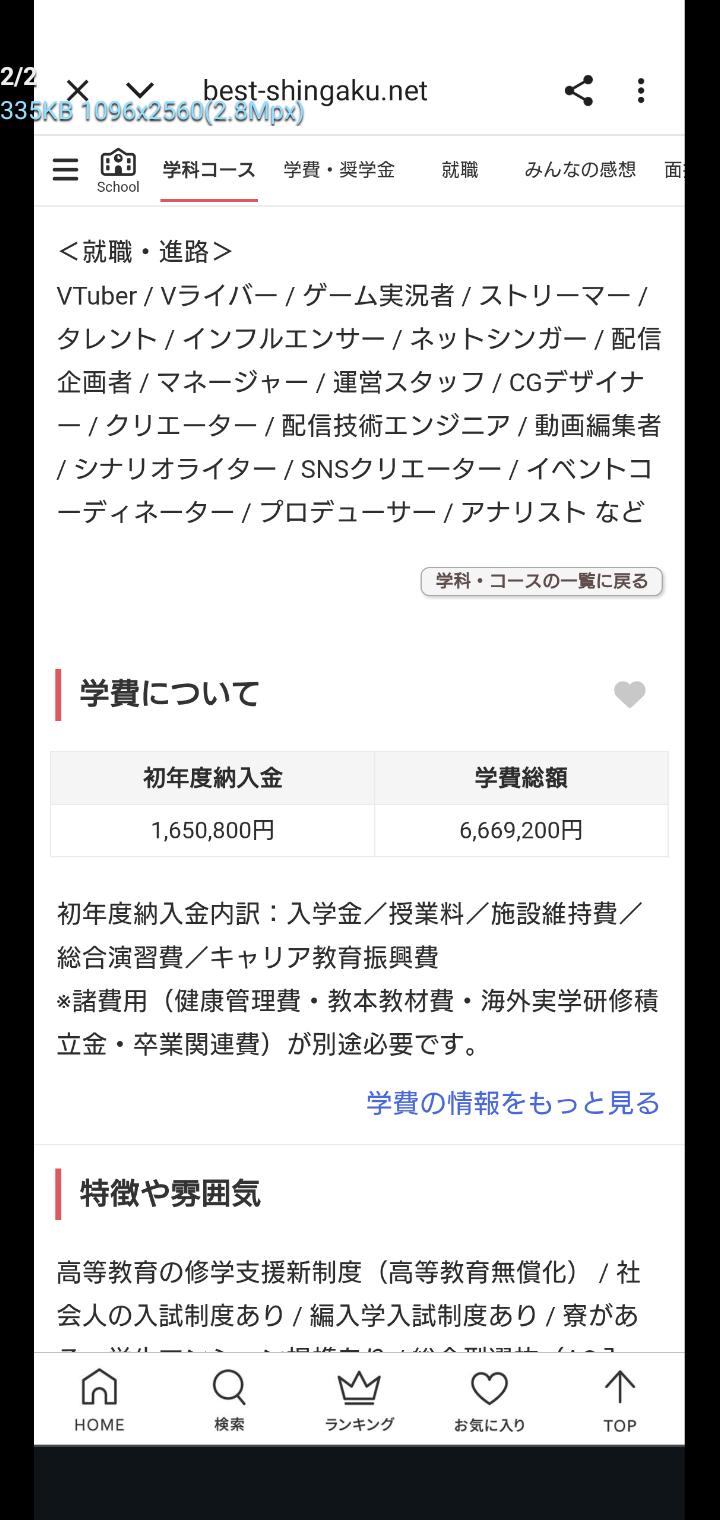
Task: Go to HOME in bottom bar
Action: tap(99, 1400)
